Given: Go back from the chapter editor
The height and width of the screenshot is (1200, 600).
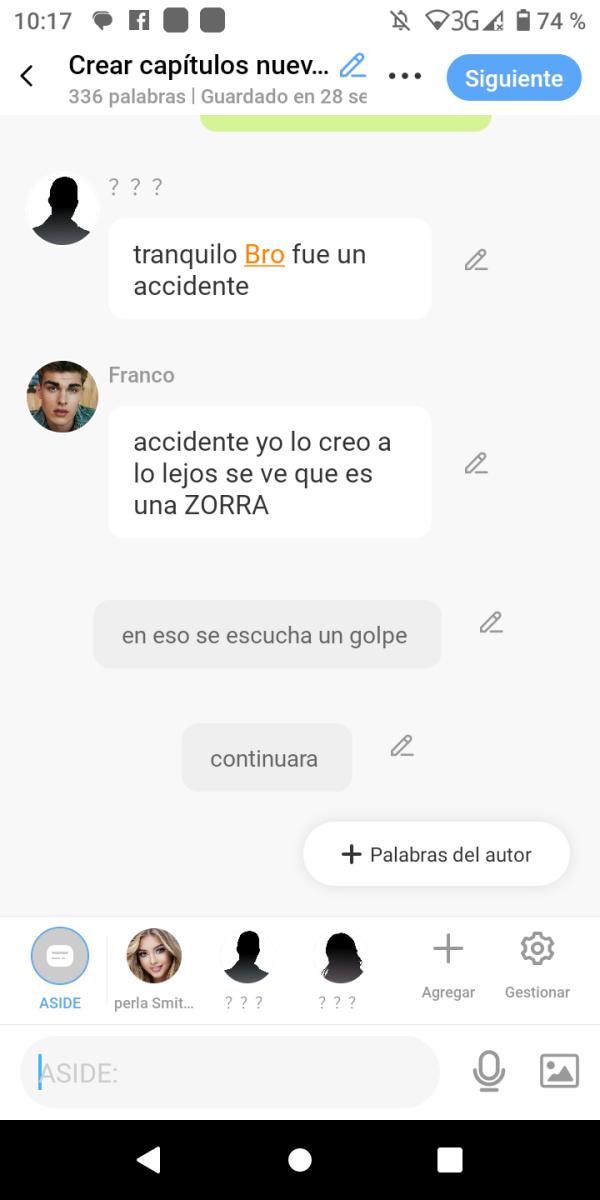Looking at the screenshot, I should click(27, 76).
